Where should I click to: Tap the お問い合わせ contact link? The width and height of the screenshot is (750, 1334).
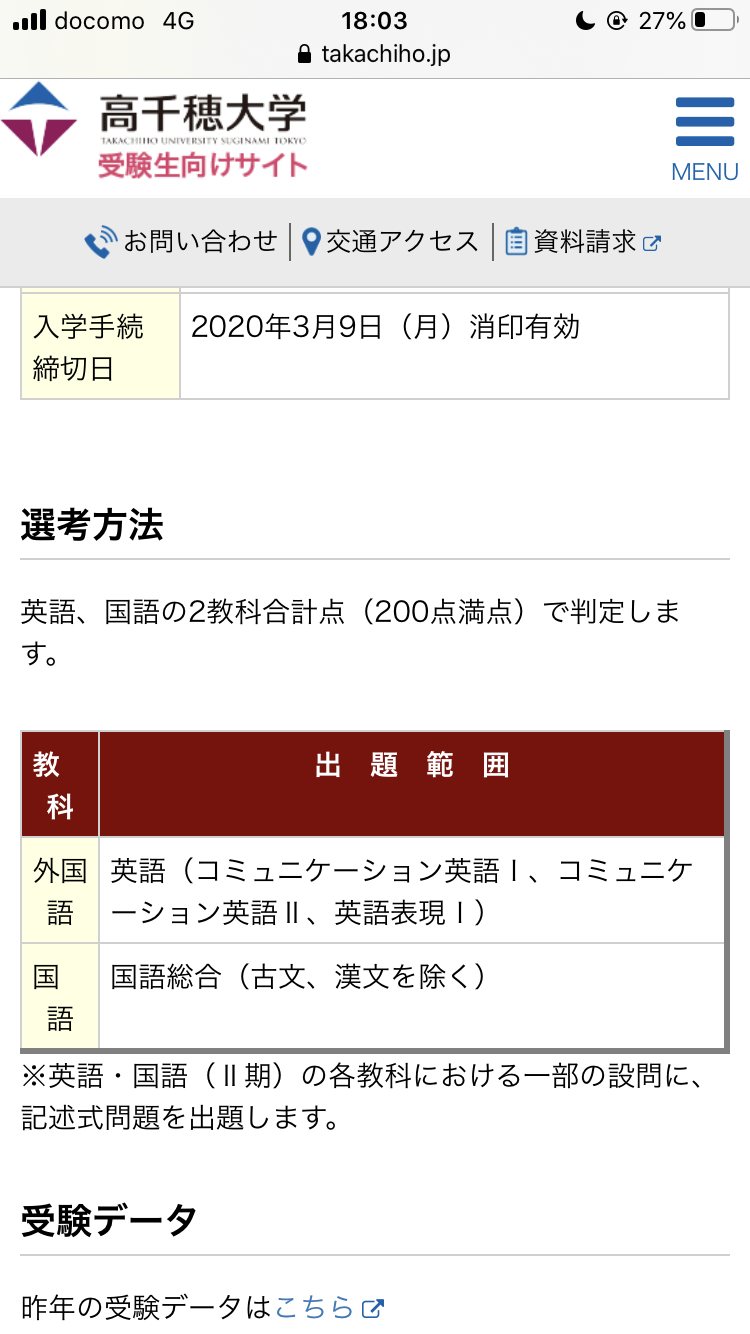(x=181, y=242)
